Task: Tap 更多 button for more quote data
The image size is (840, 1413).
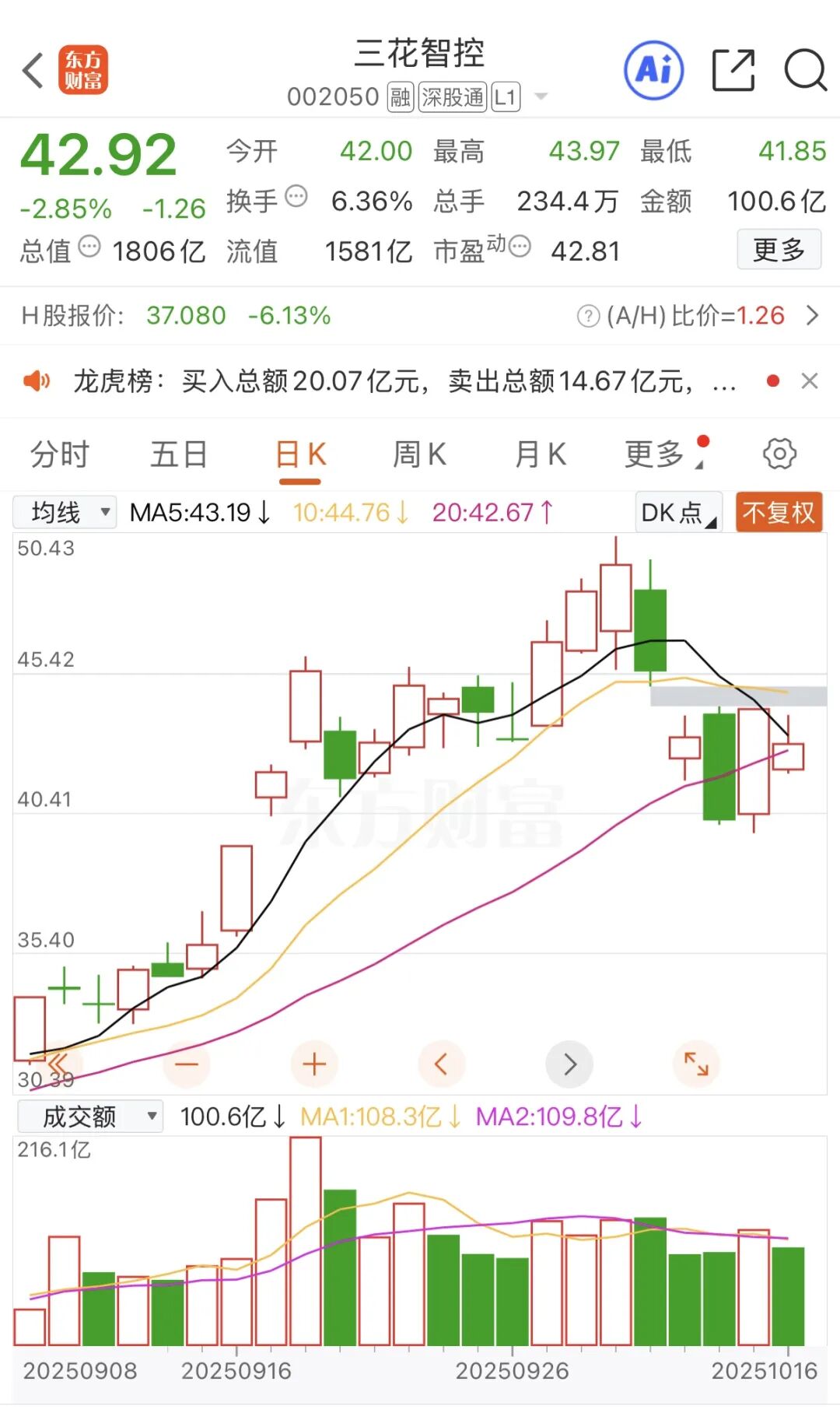Action: (778, 250)
